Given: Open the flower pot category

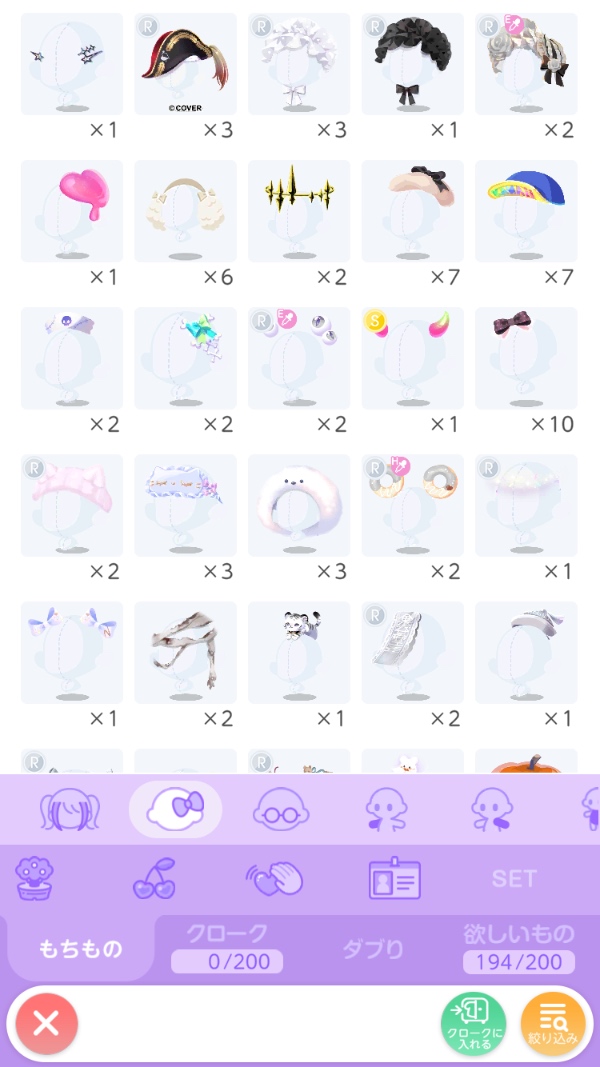Looking at the screenshot, I should click(35, 879).
